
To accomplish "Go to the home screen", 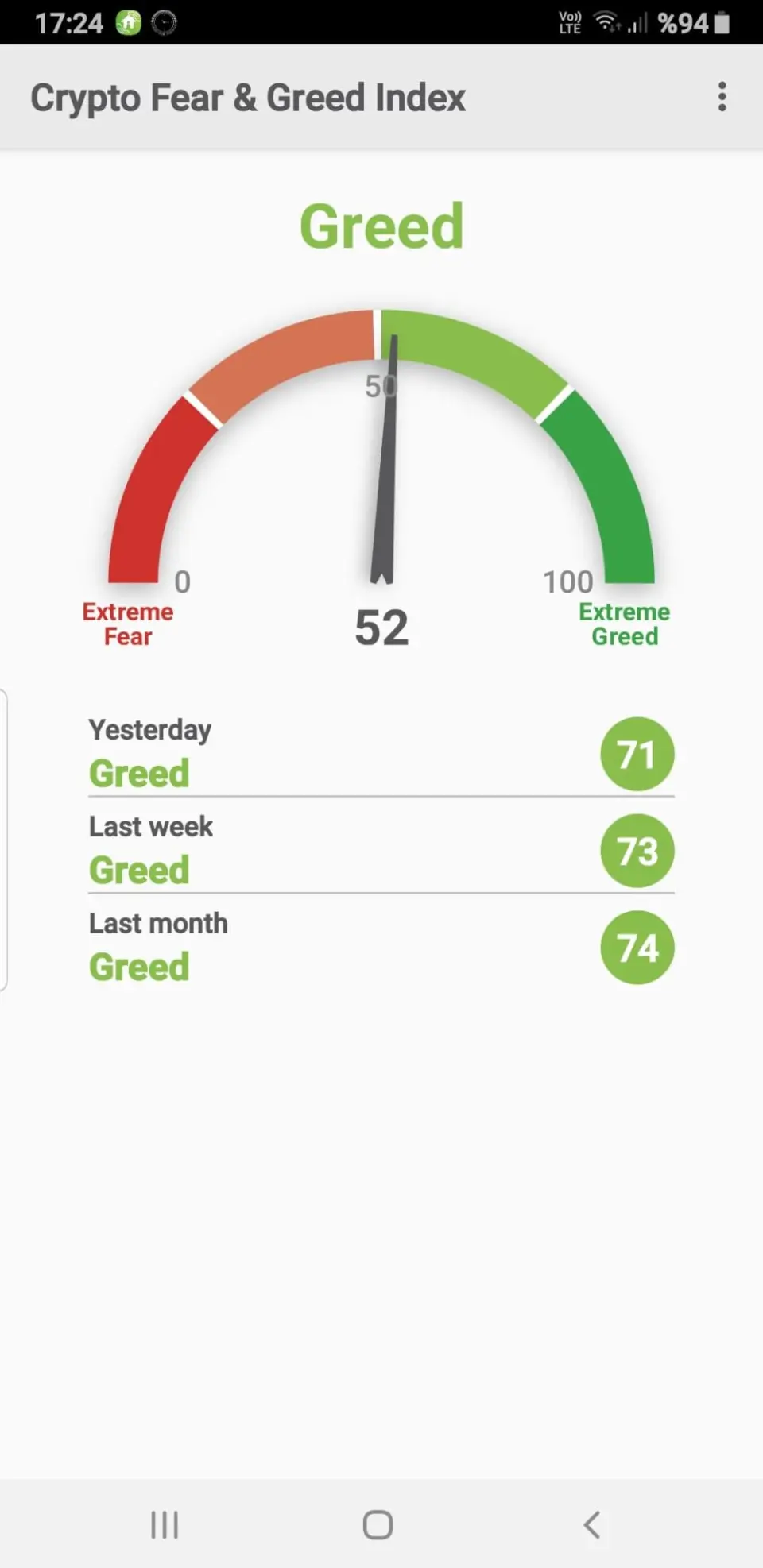I will tap(378, 1524).
